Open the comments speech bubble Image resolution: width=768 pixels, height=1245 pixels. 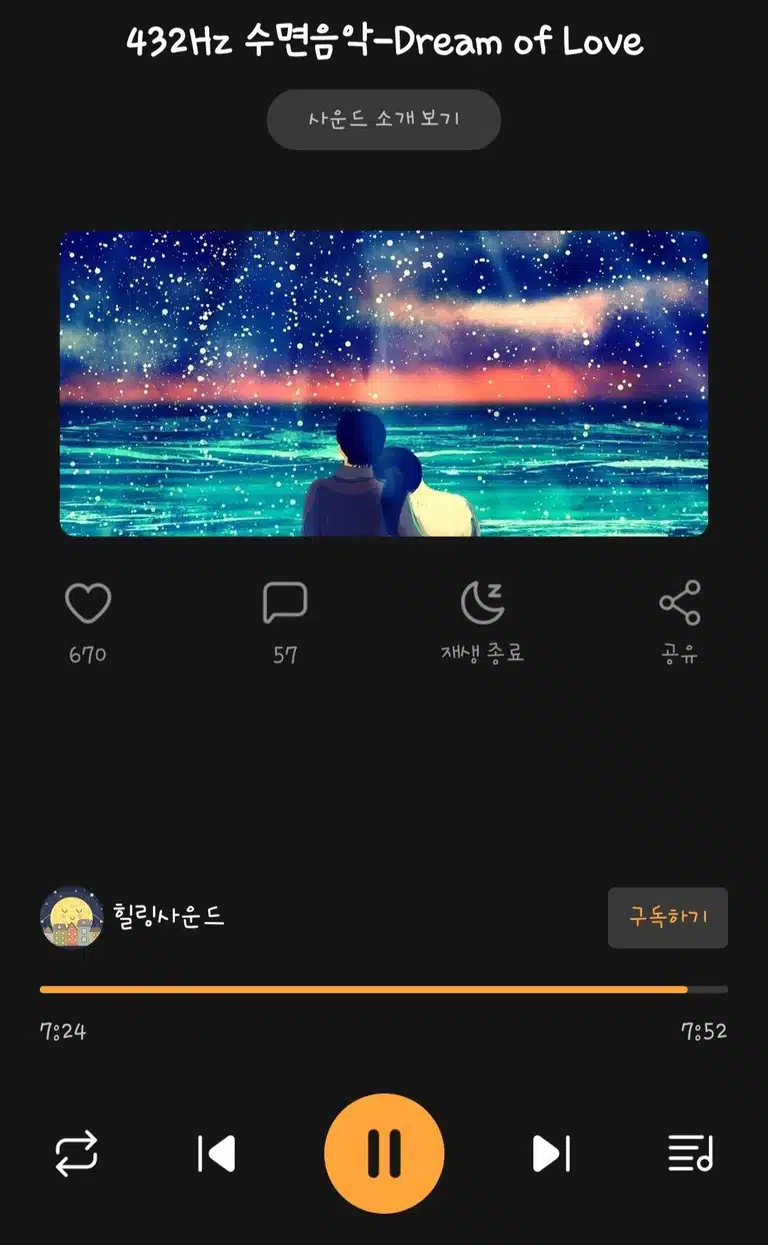pyautogui.click(x=285, y=603)
